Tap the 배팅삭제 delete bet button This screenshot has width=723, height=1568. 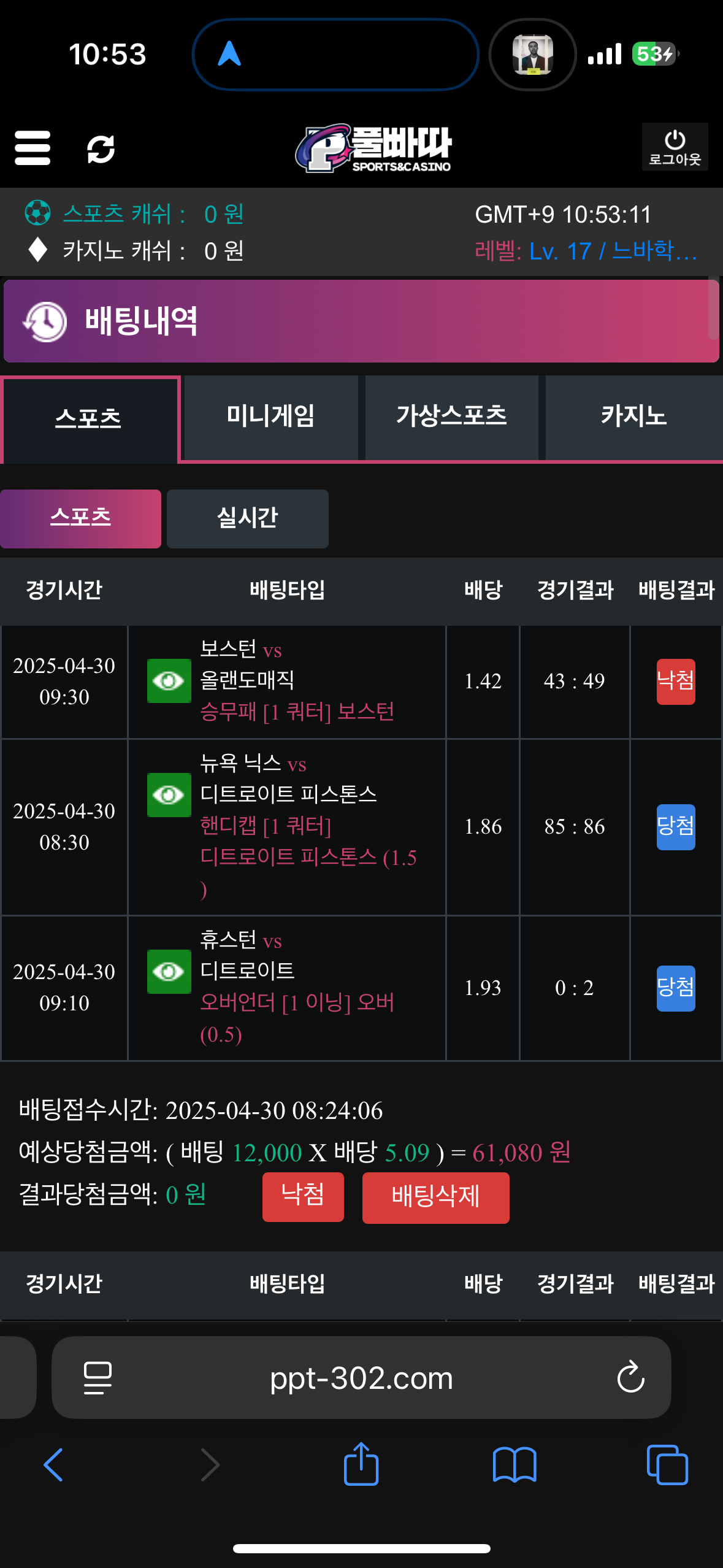coord(435,1197)
